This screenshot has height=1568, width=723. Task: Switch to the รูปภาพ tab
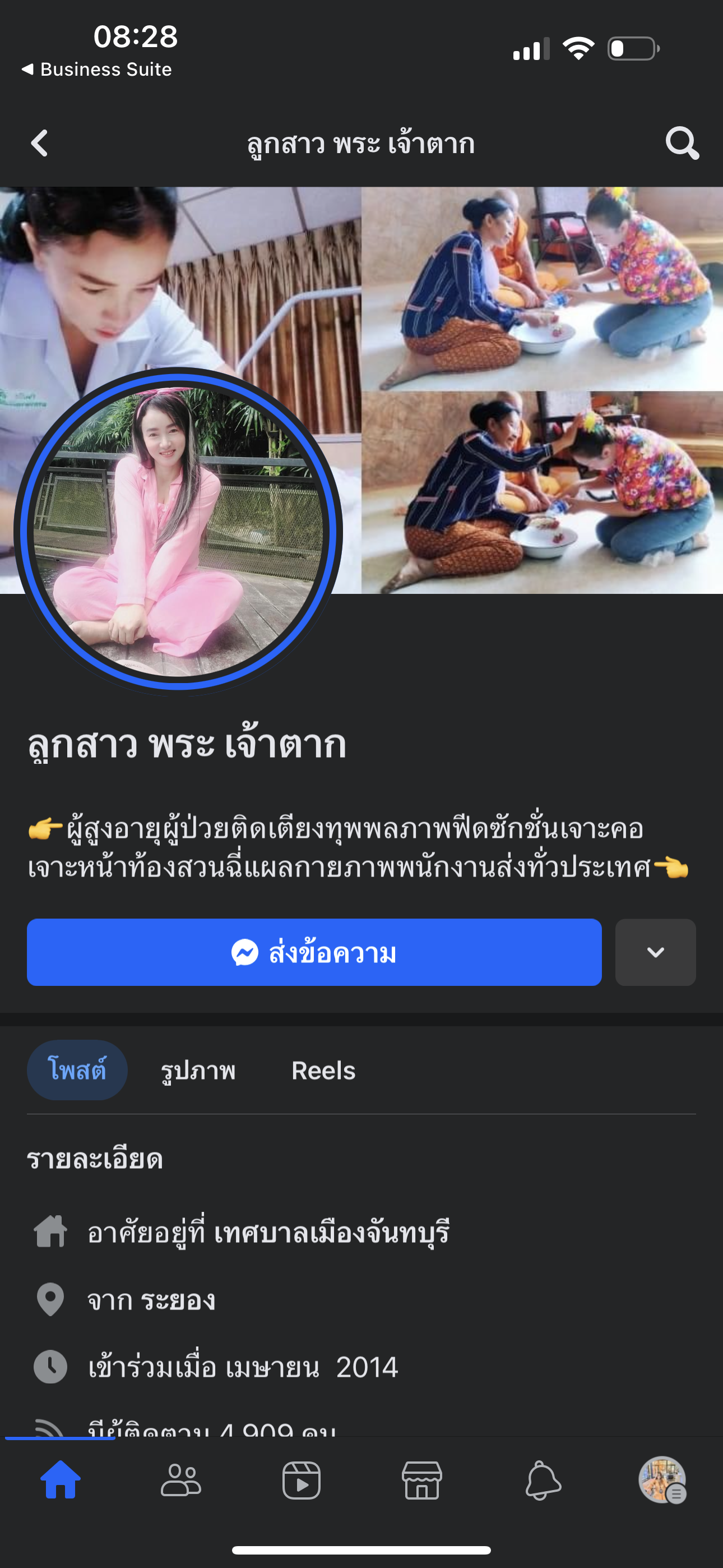[x=198, y=1070]
